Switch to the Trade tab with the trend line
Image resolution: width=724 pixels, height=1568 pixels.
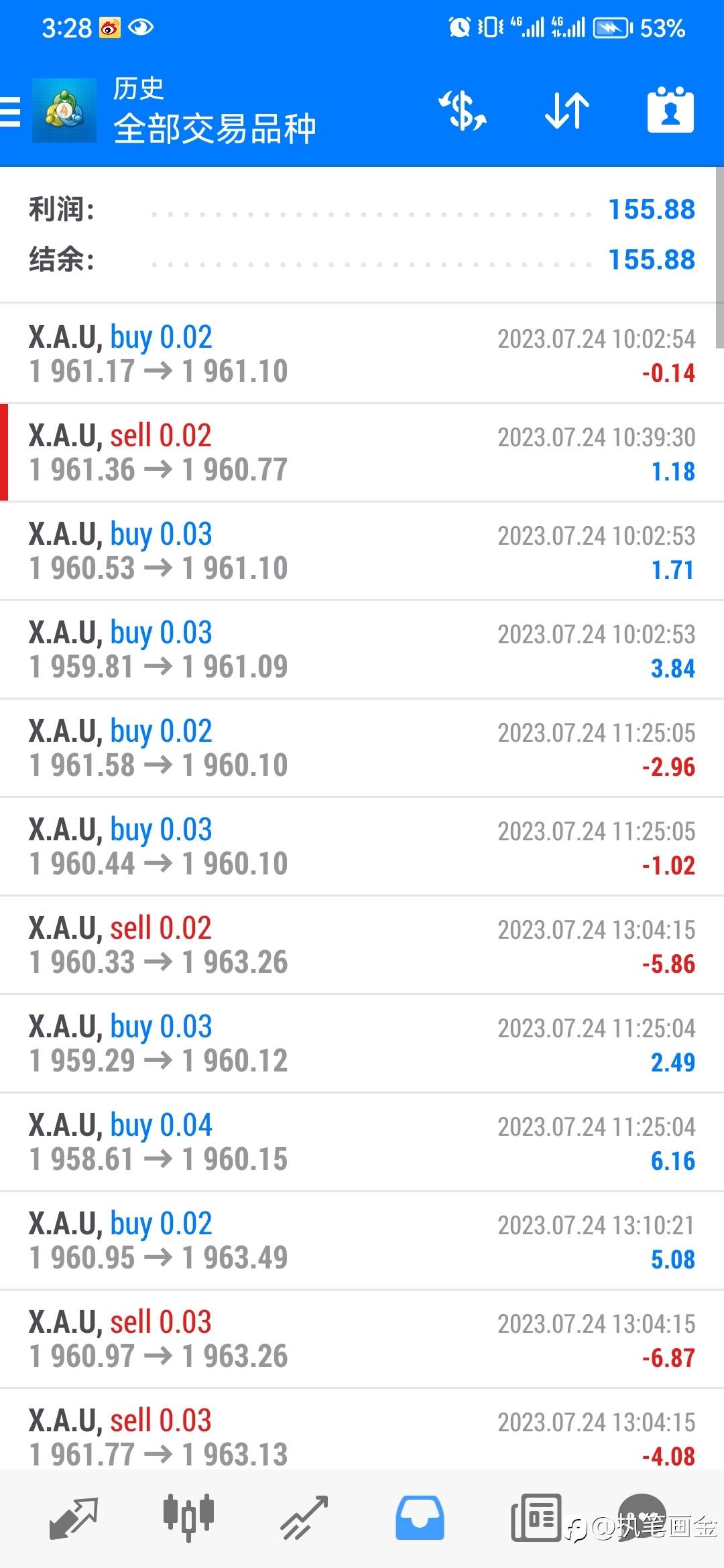pos(304,1518)
